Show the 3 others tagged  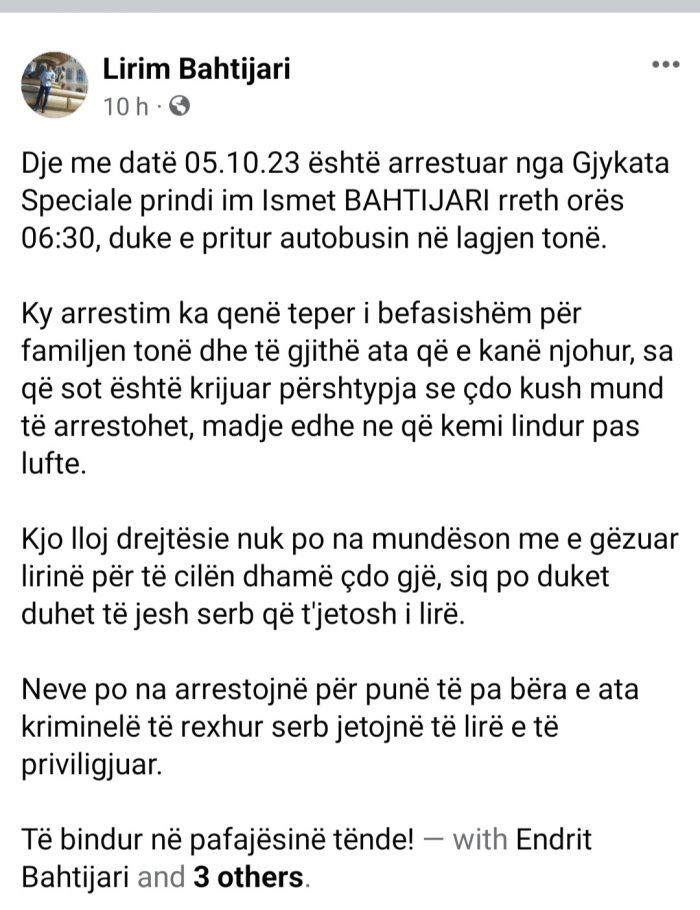247,878
